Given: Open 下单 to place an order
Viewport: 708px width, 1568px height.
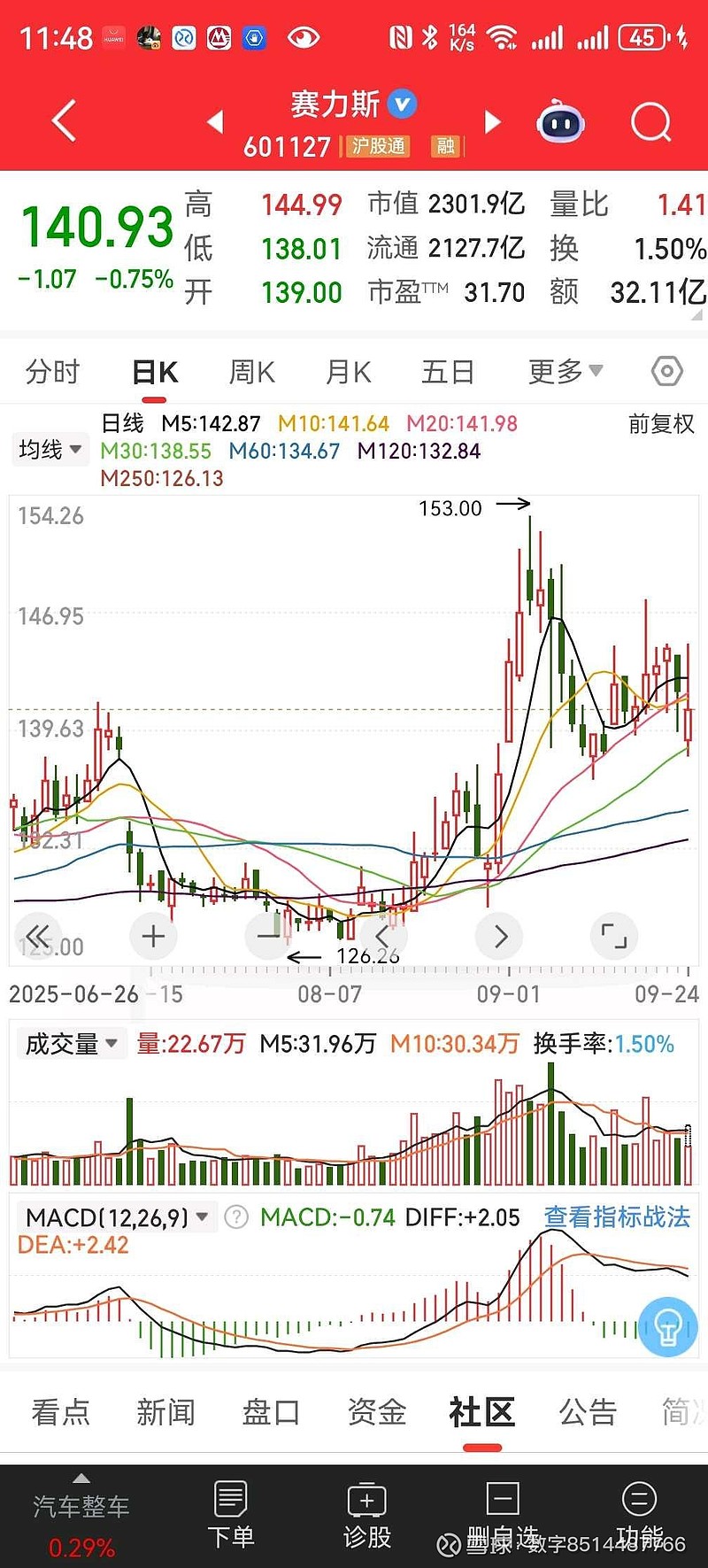Looking at the screenshot, I should [x=230, y=1514].
